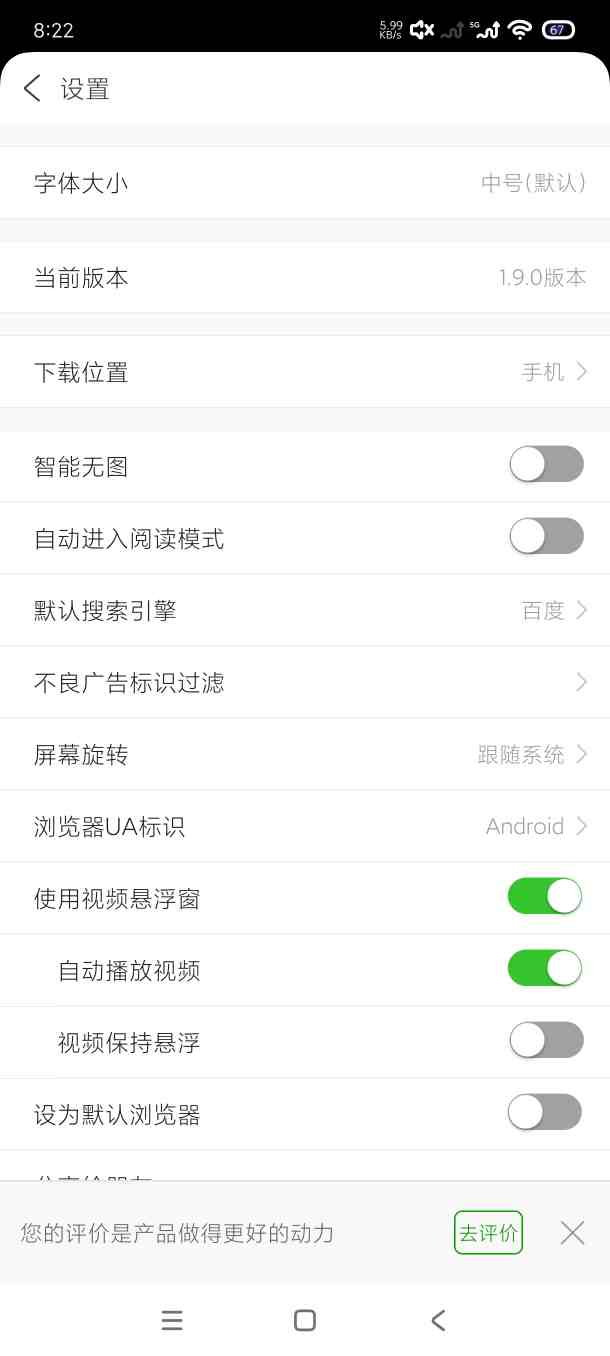
Task: Open 不良广告标识过滤 settings
Action: [305, 682]
